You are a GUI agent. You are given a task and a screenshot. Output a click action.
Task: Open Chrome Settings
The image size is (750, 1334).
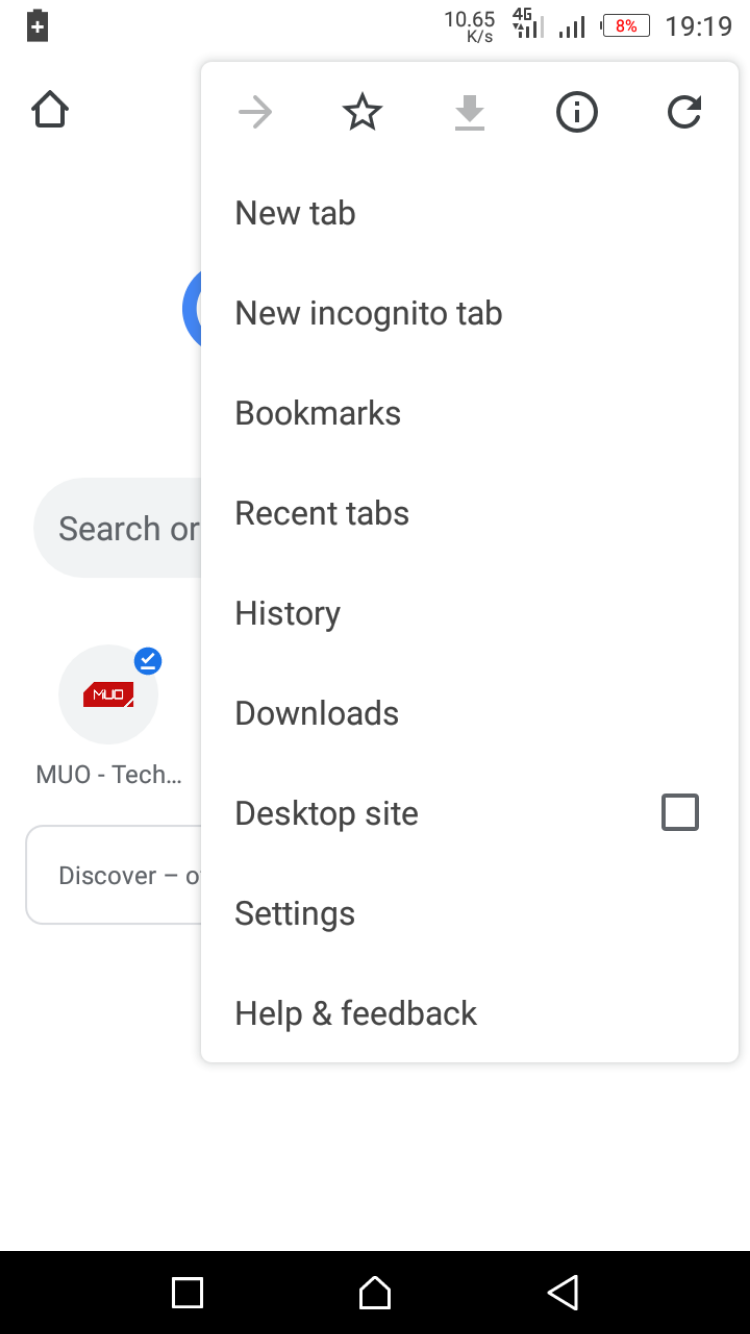(295, 913)
